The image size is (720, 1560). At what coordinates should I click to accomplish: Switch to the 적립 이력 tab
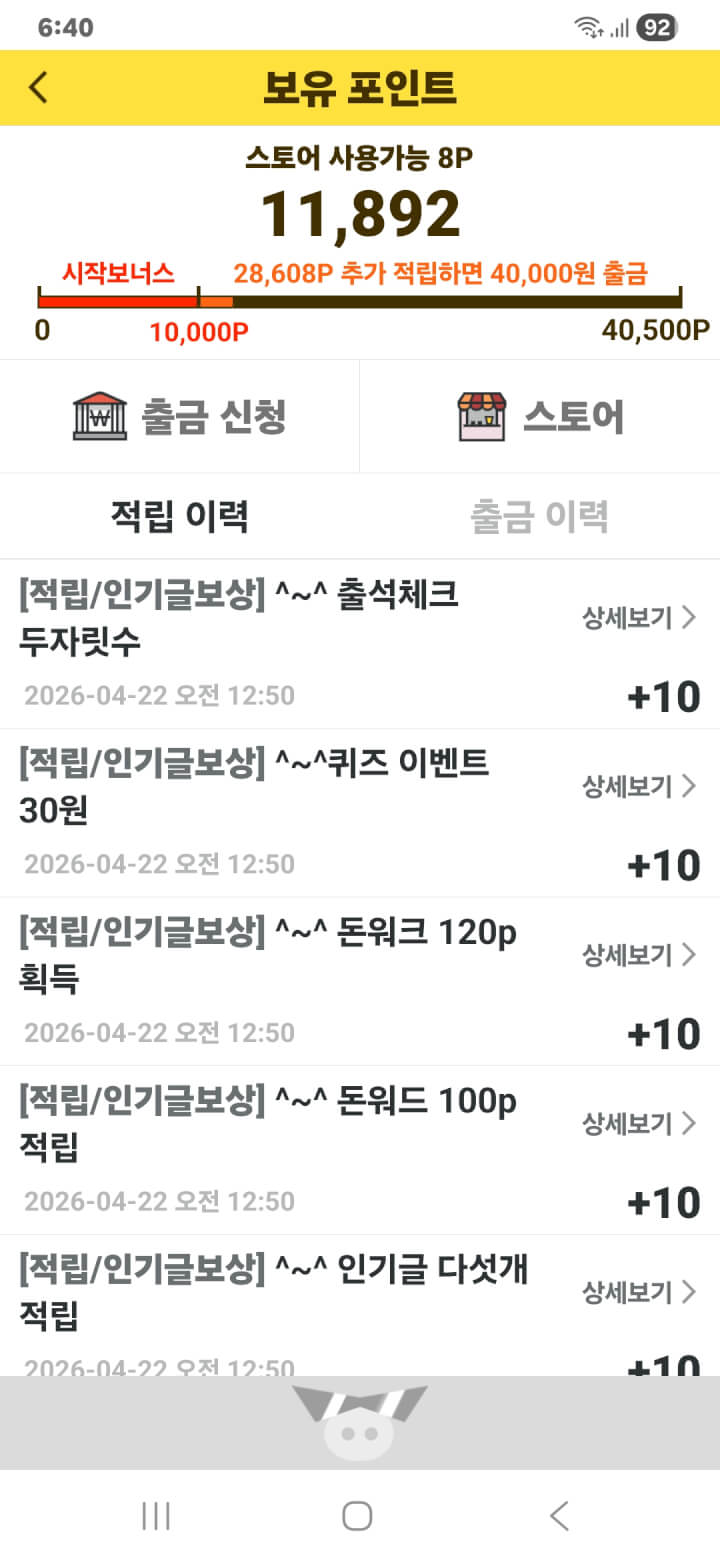coord(180,517)
